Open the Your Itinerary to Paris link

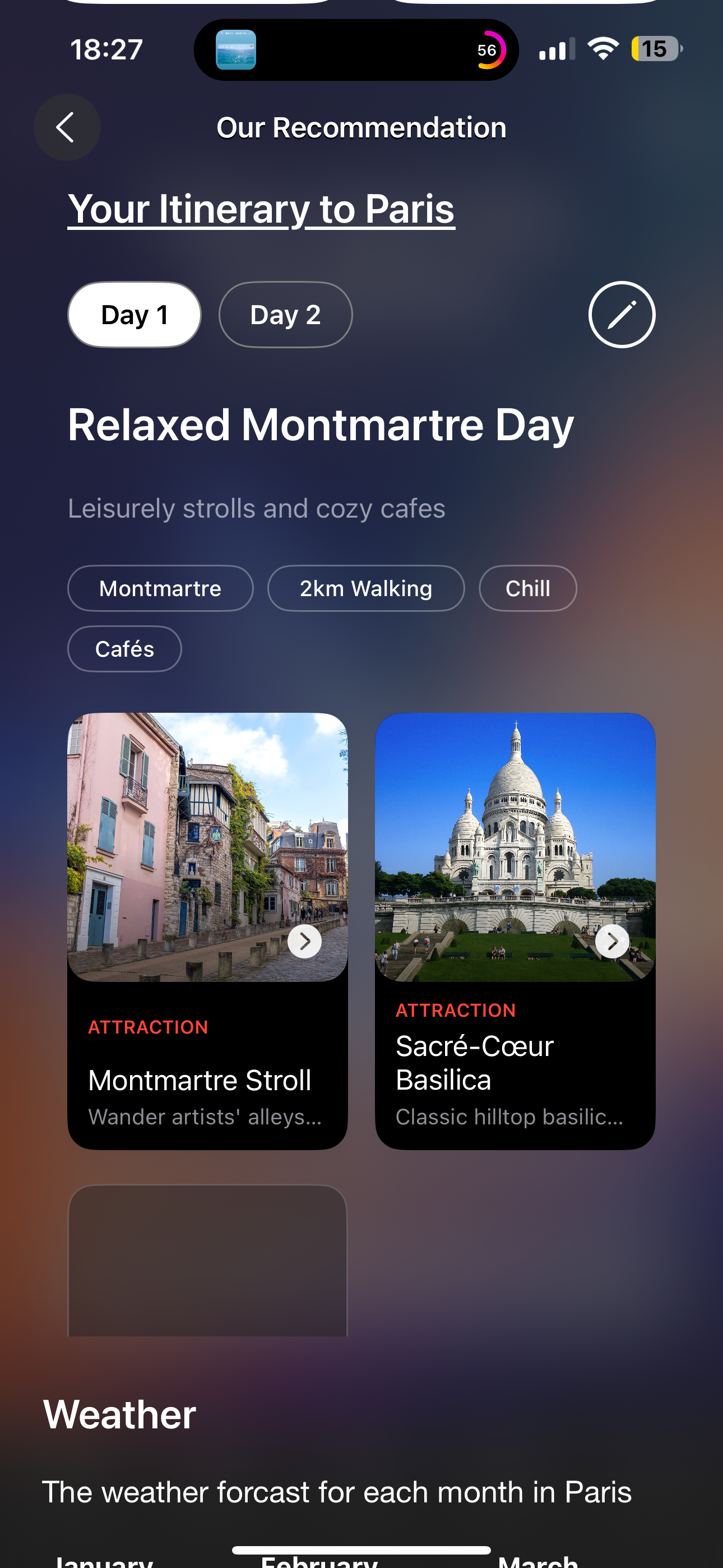[x=261, y=209]
